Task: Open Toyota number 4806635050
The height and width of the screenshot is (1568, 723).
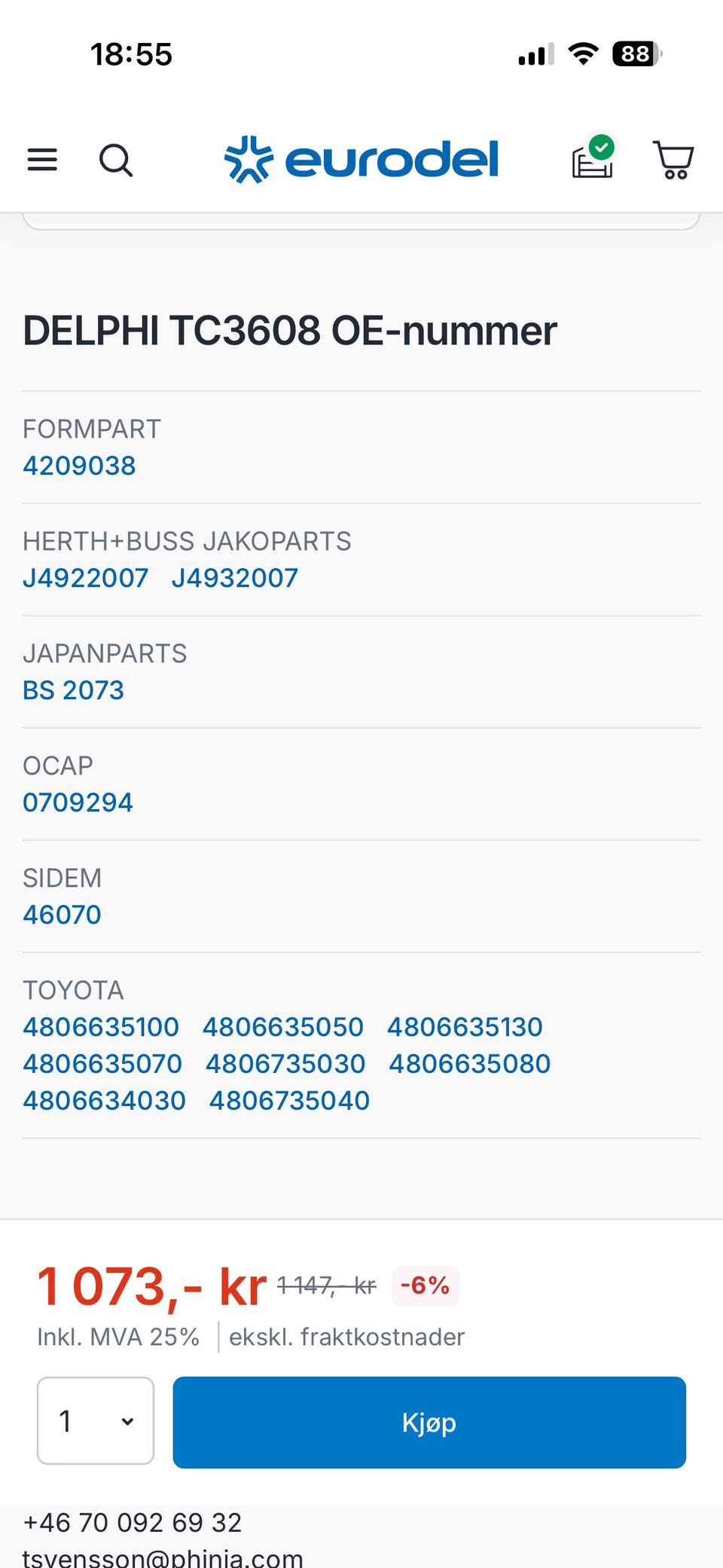Action: click(283, 1027)
